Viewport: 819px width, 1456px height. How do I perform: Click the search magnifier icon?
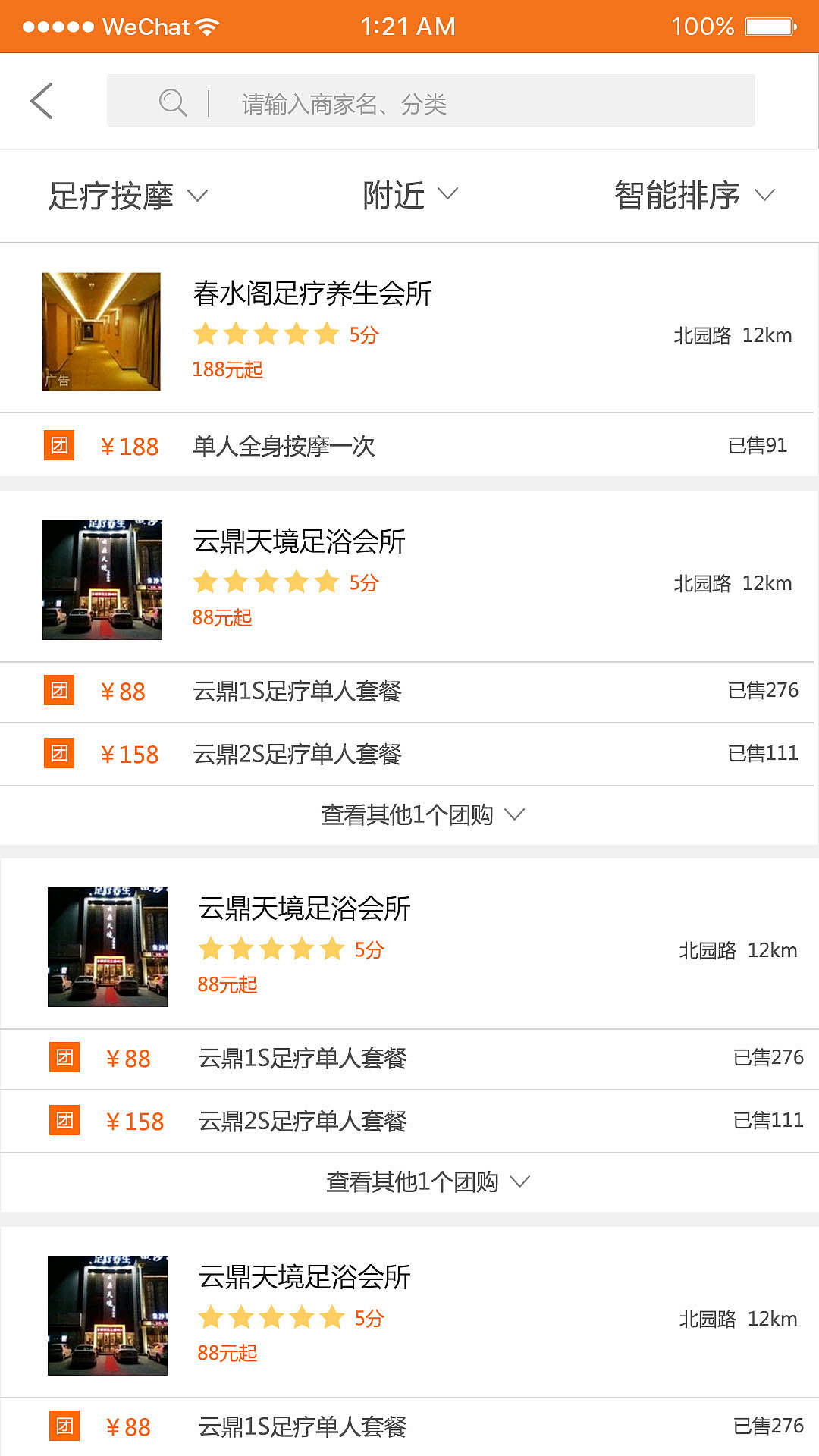[x=173, y=101]
